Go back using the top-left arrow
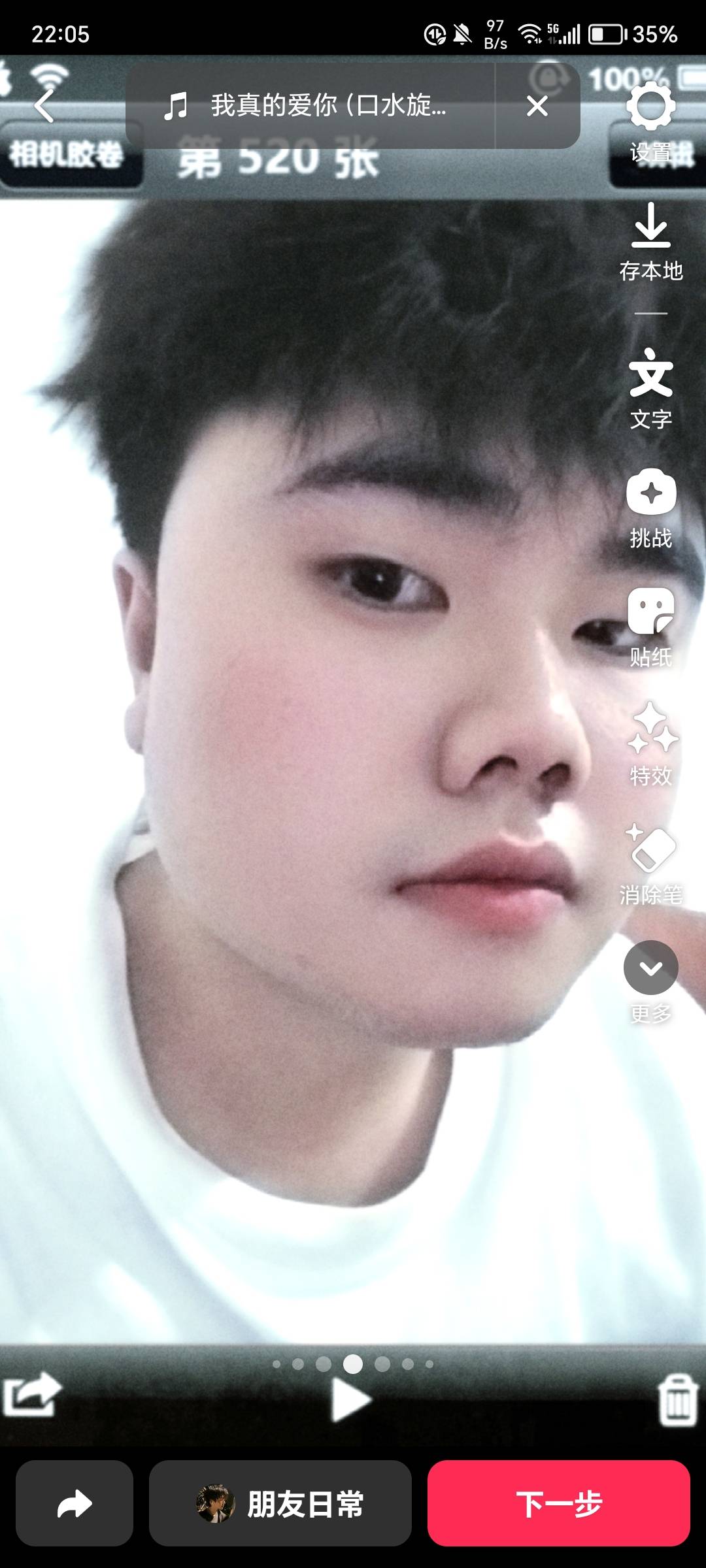 point(44,106)
